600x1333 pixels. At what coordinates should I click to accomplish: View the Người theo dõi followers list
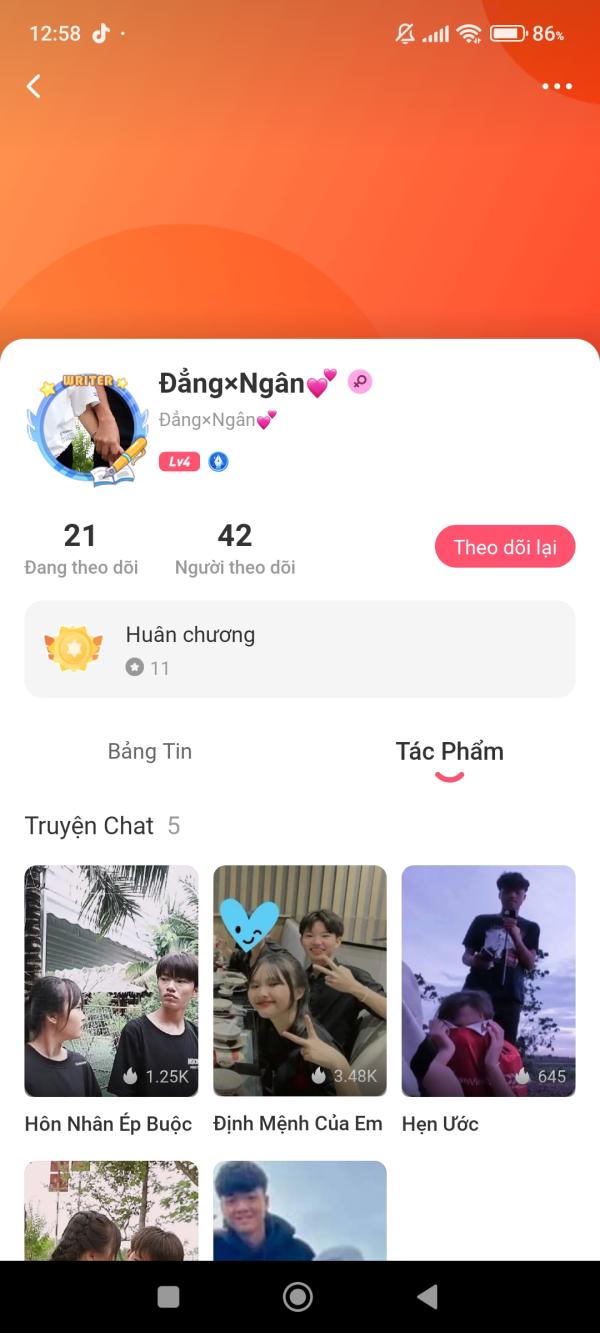235,549
